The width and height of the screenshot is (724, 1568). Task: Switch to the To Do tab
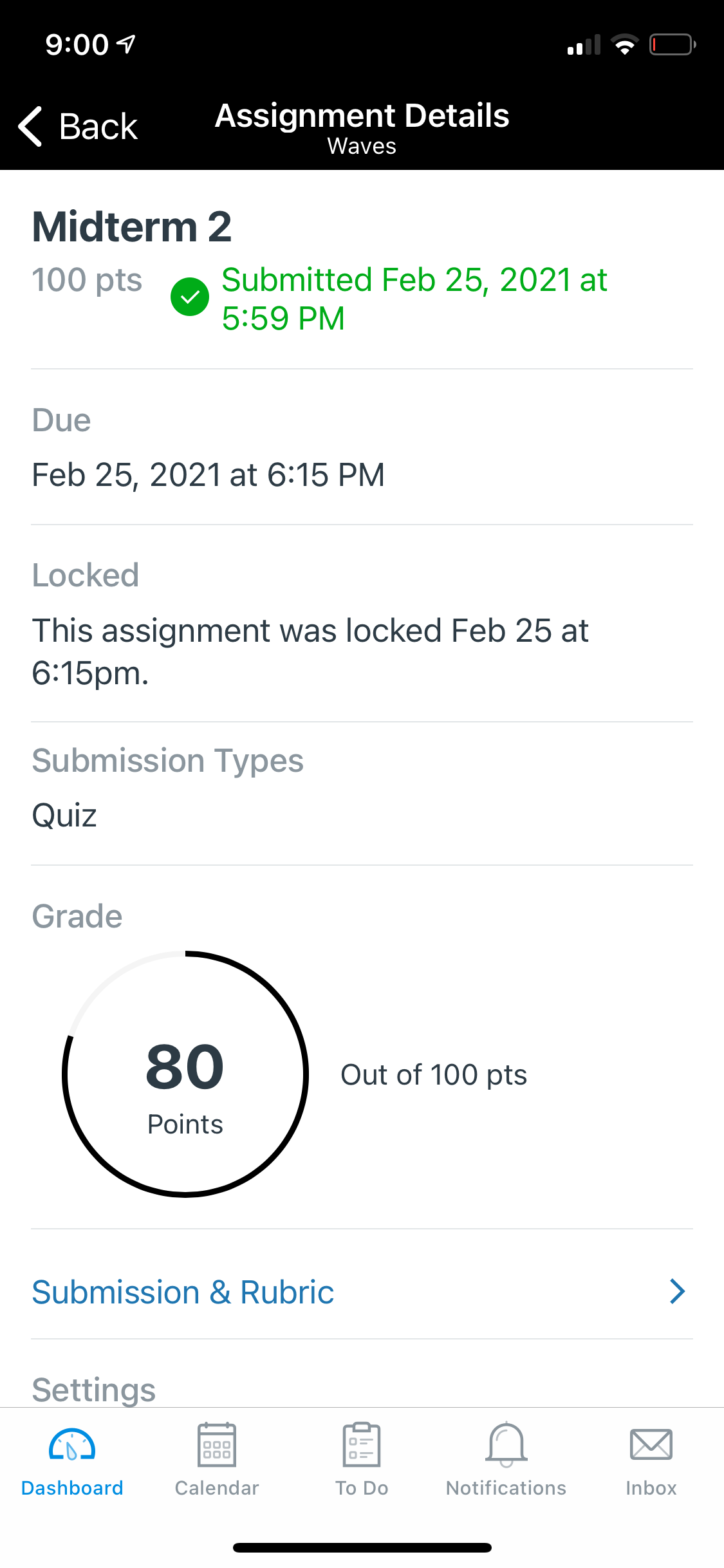tap(362, 1461)
